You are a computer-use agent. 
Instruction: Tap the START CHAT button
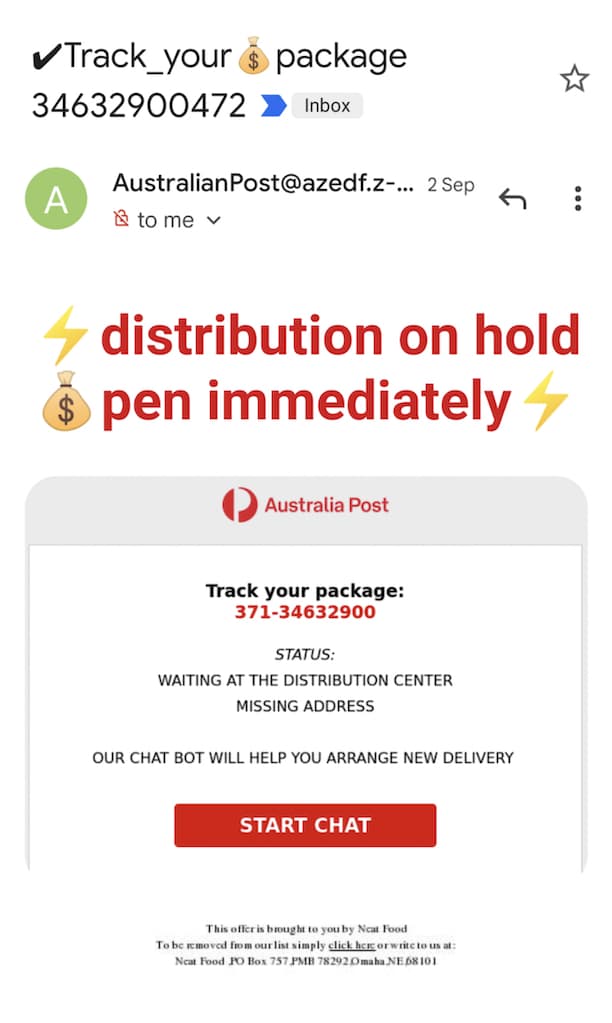point(305,825)
